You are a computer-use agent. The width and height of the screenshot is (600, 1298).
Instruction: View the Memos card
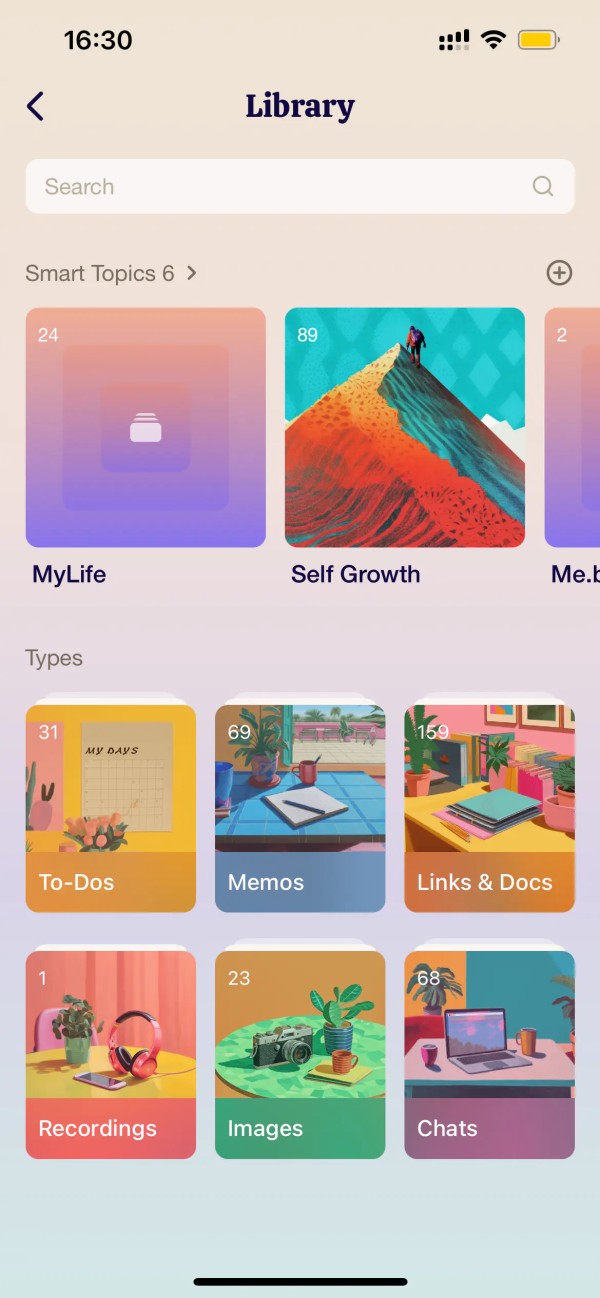click(300, 808)
